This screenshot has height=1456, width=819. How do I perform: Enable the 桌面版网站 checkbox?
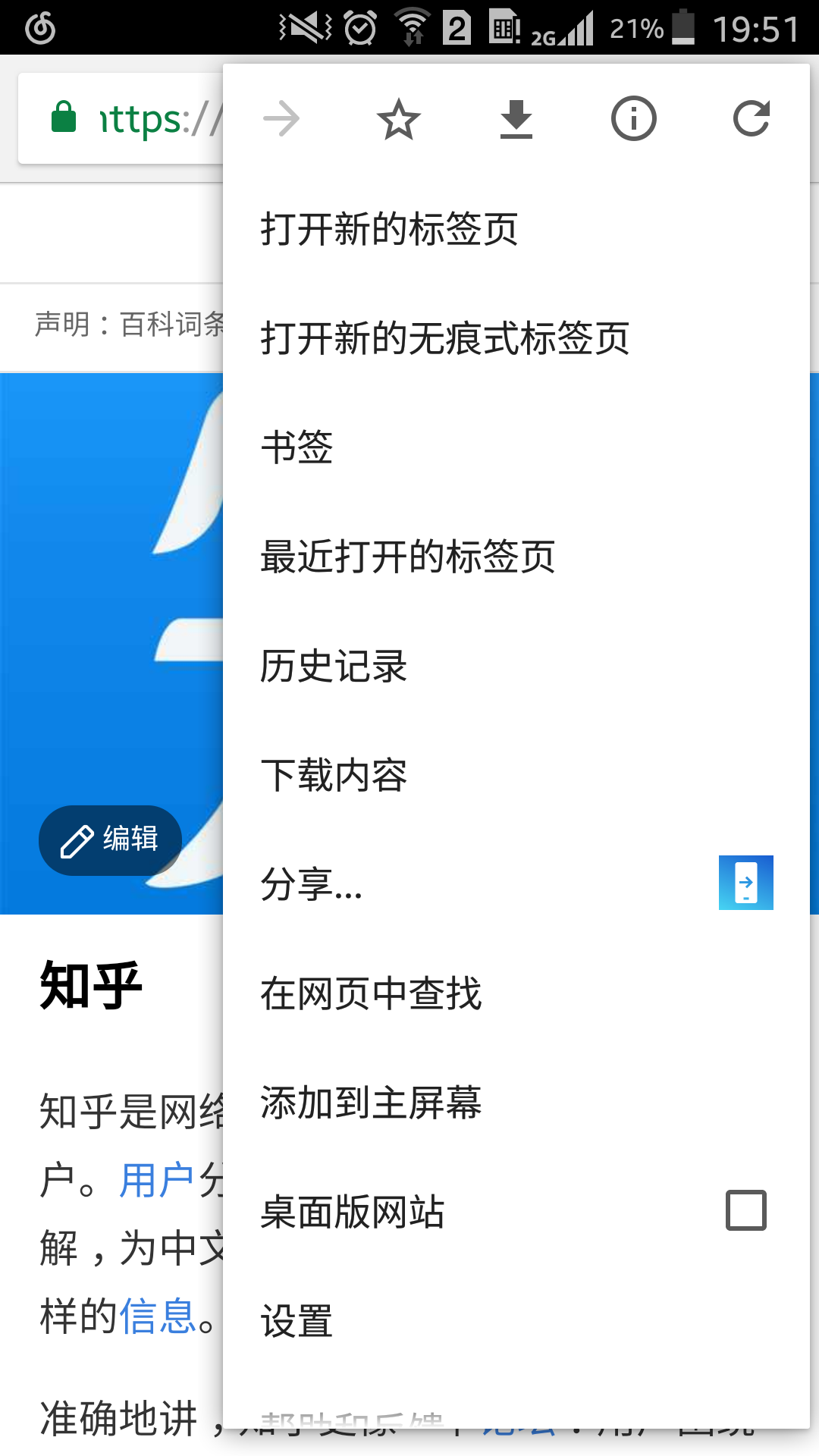(x=746, y=1210)
